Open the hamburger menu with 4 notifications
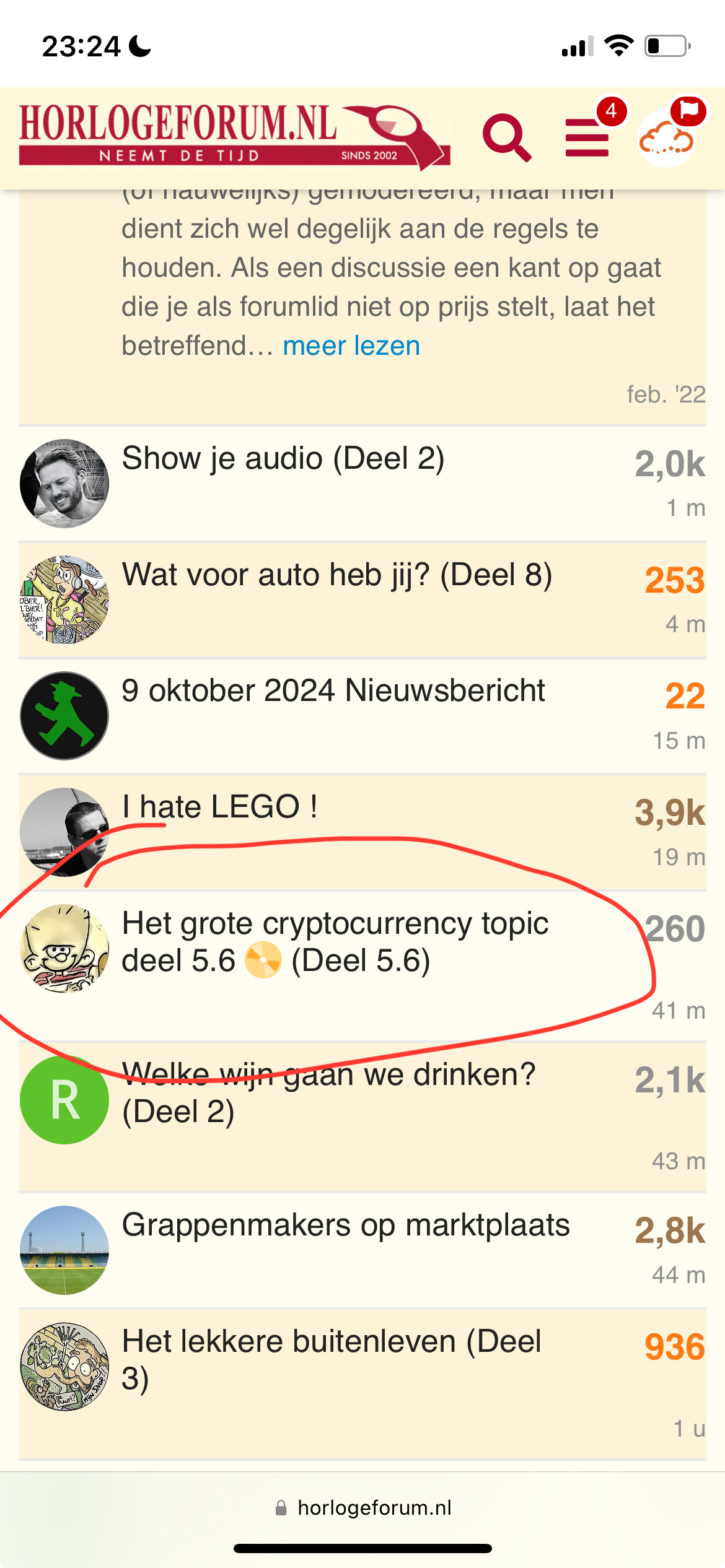This screenshot has height=1568, width=725. click(587, 137)
